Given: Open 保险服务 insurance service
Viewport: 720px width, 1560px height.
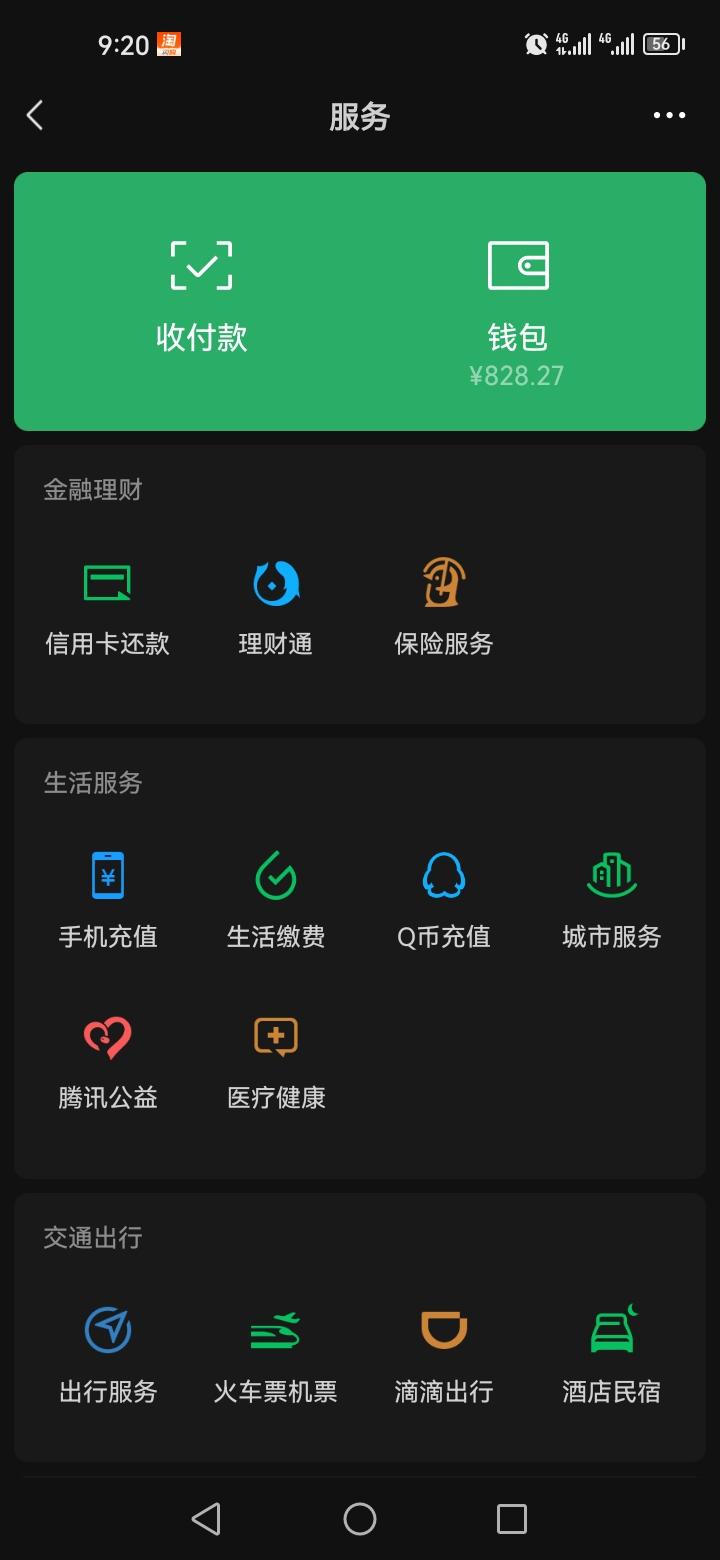Looking at the screenshot, I should pos(443,608).
